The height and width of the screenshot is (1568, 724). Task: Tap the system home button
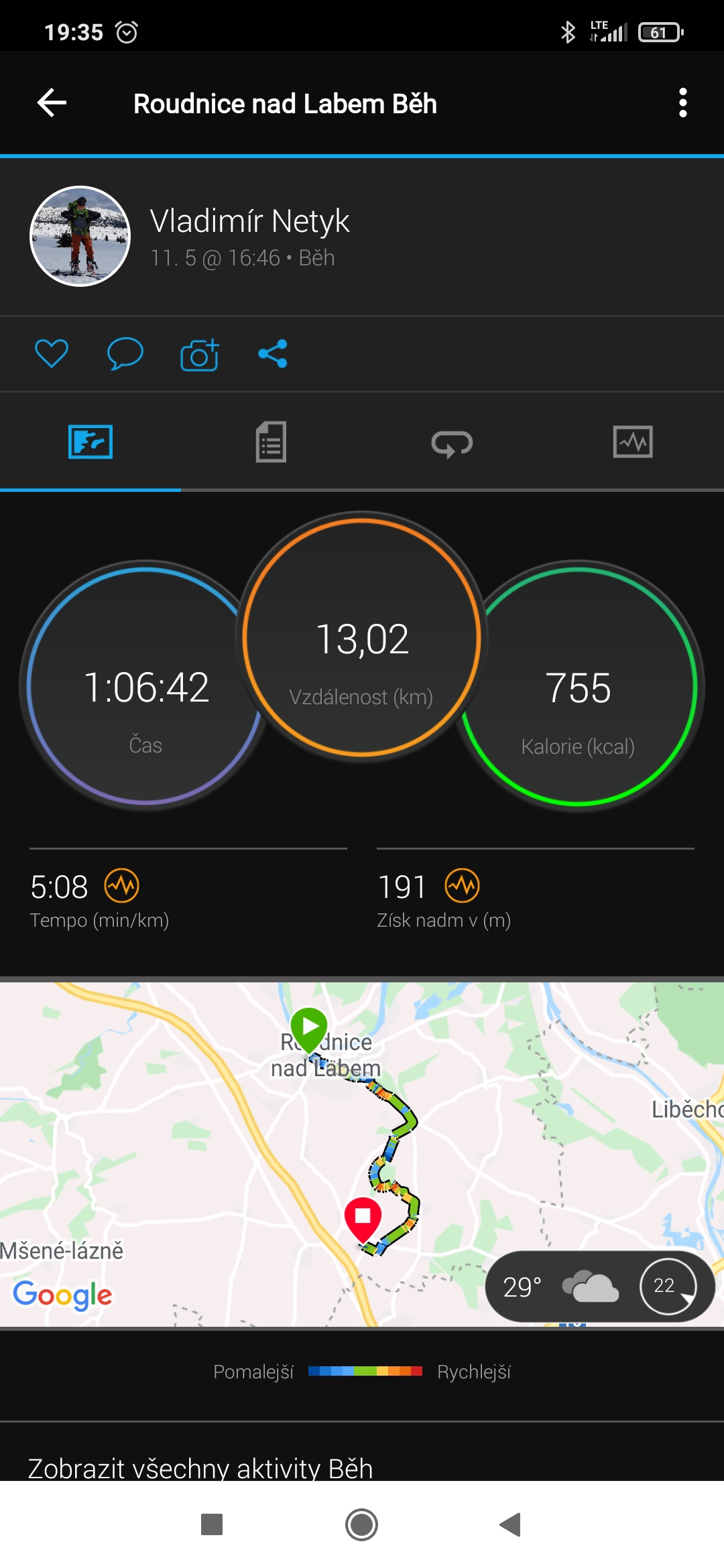(362, 1525)
